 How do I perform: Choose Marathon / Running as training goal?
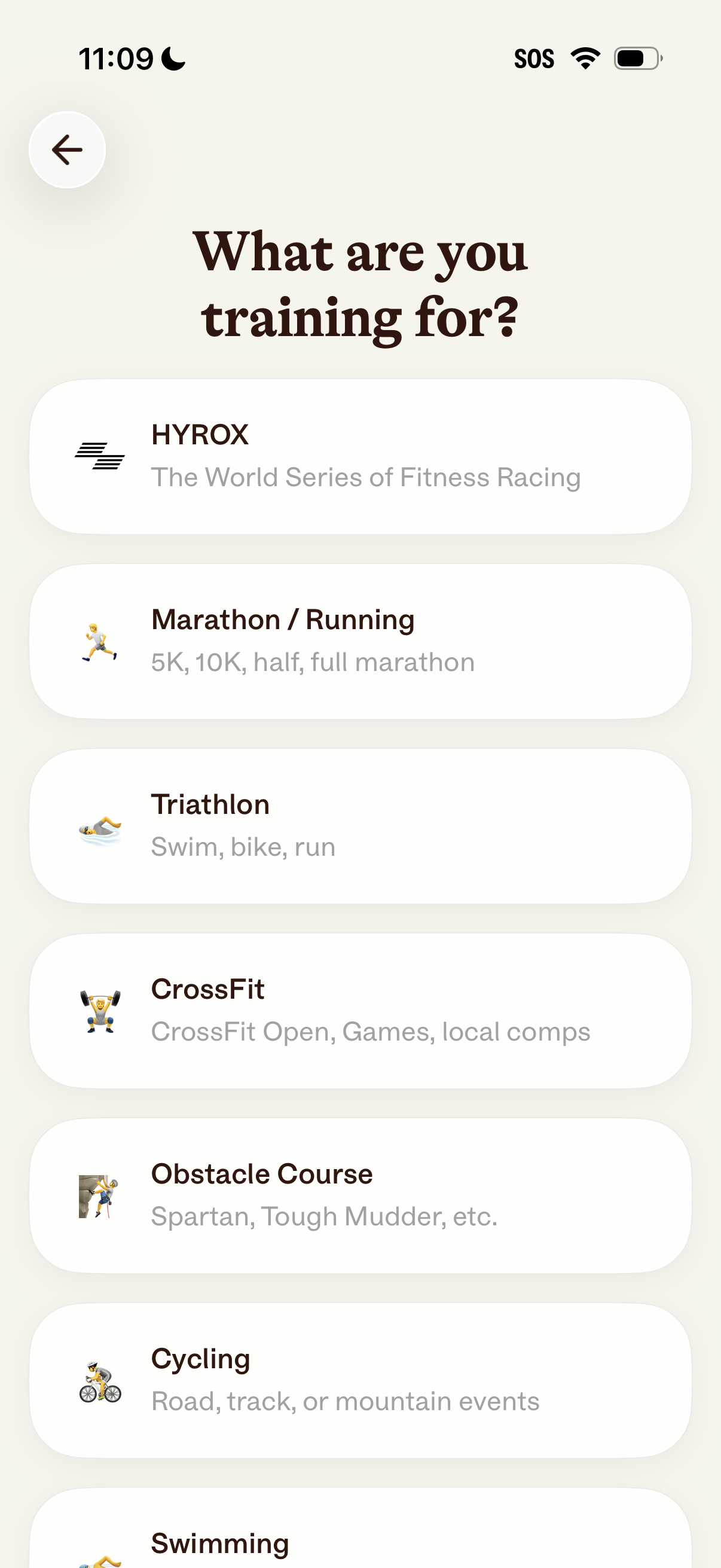point(360,640)
